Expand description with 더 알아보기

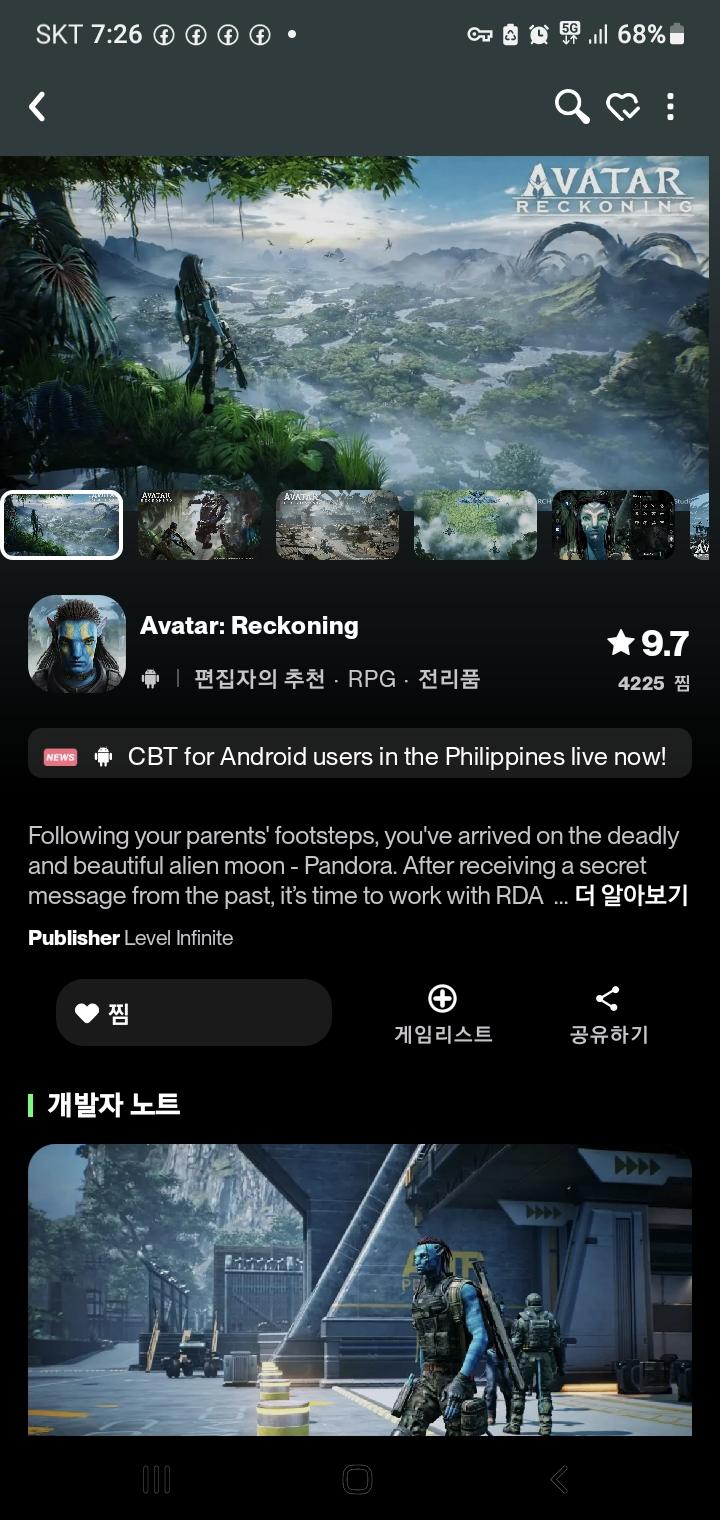pyautogui.click(x=631, y=896)
